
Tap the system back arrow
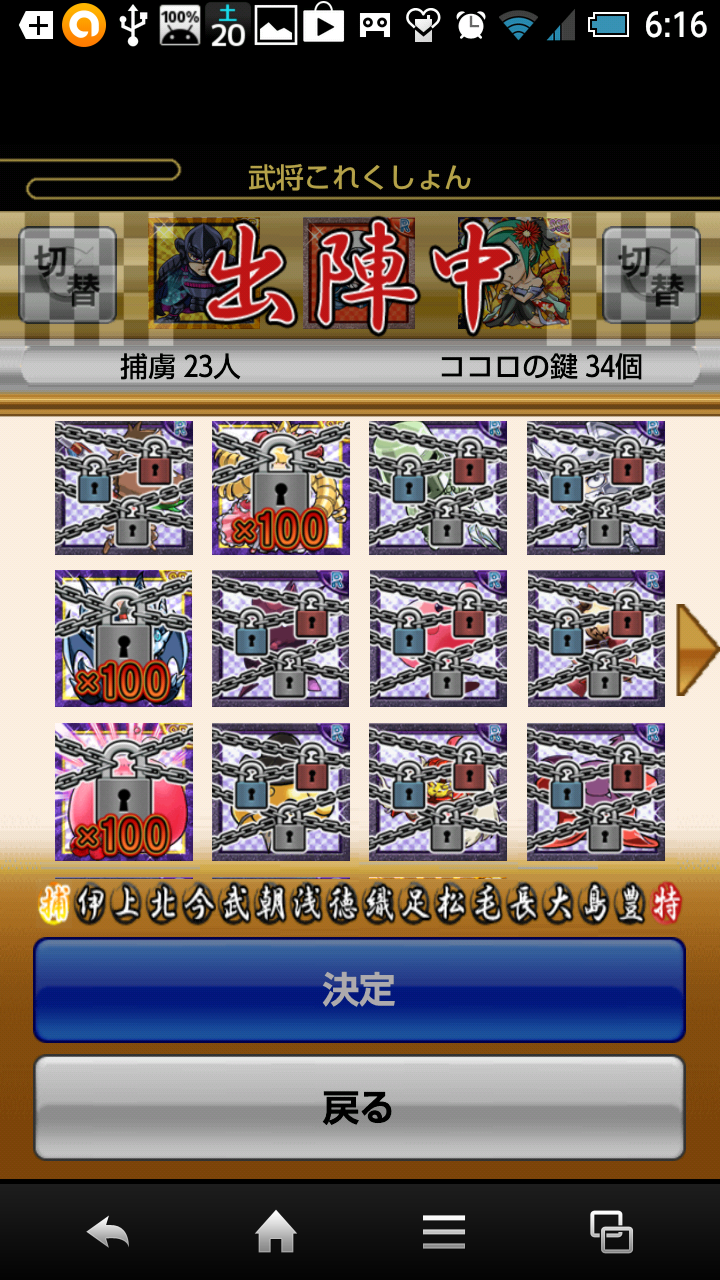click(108, 1232)
